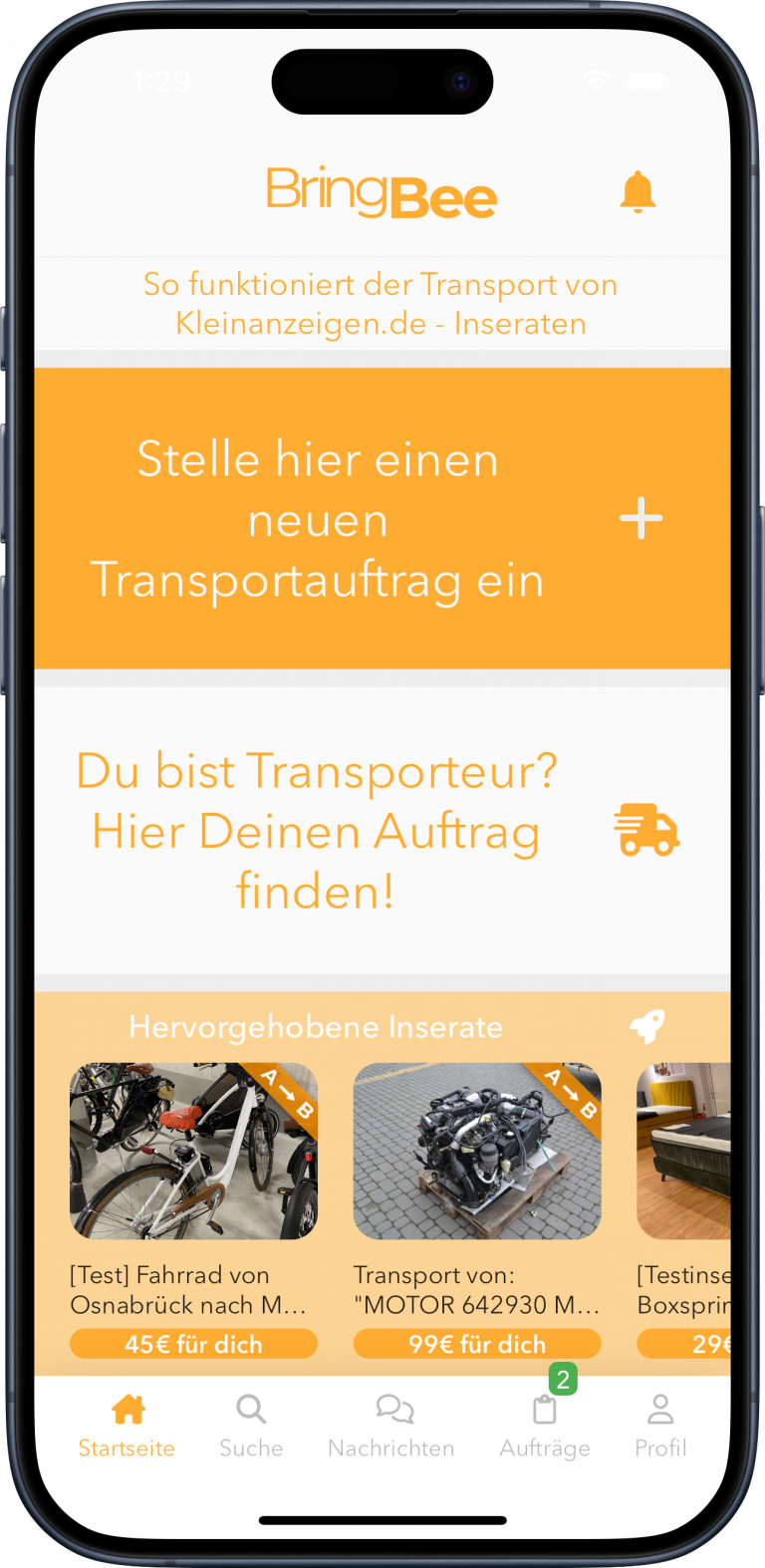Open the Kleinanzeigen.de transport explanation link
This screenshot has height=1568, width=765.
(381, 304)
